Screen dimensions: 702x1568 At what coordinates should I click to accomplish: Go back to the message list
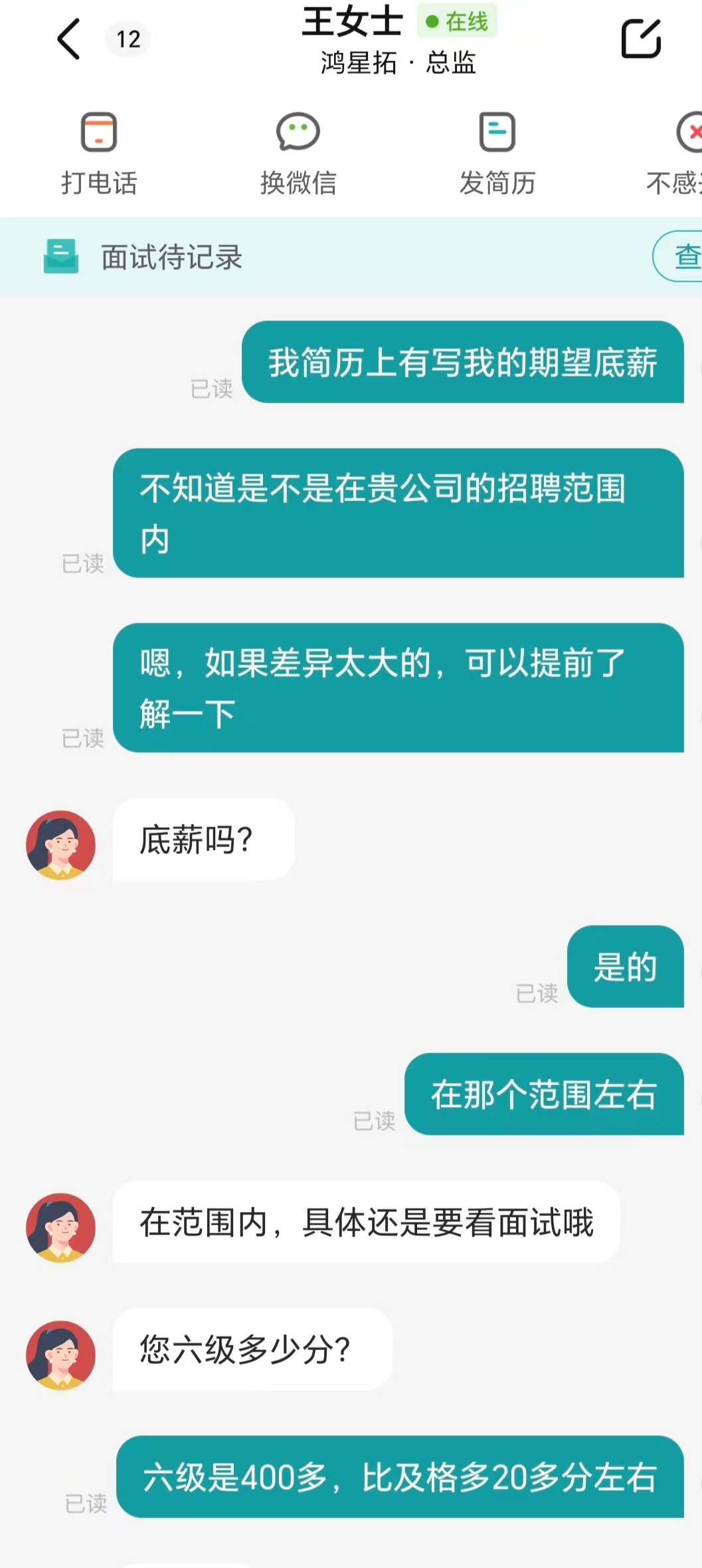(x=69, y=39)
